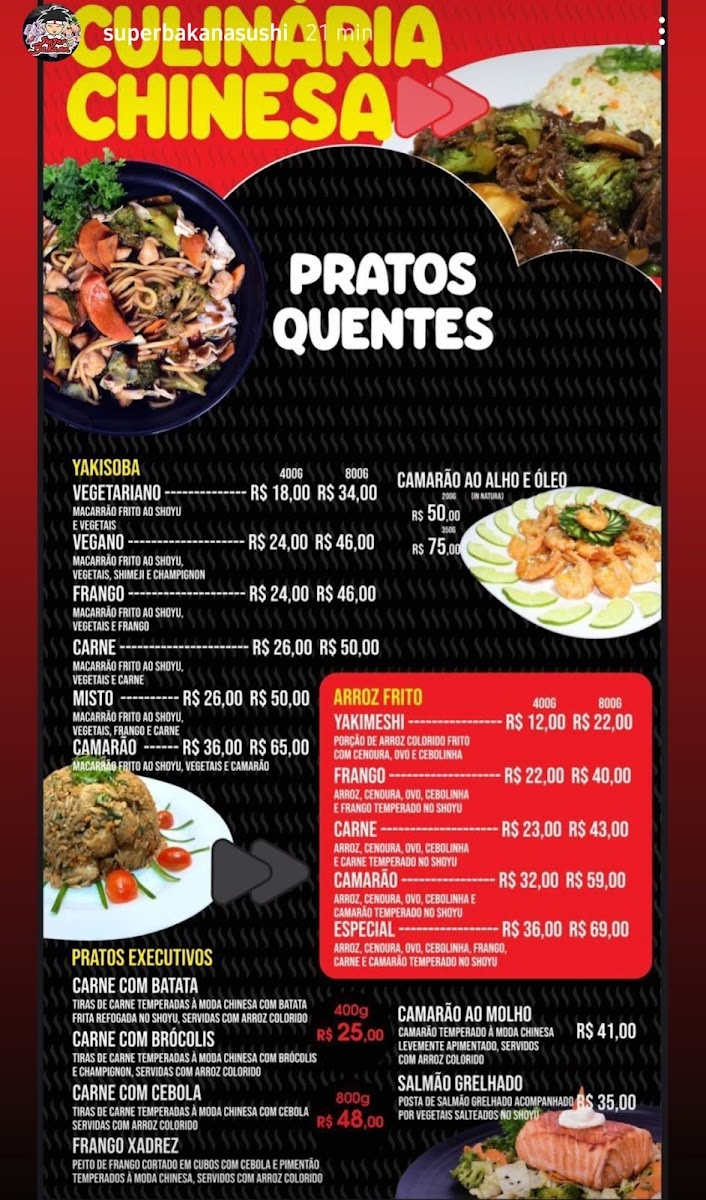Tap the superbakanasushi username
Screen dimensions: 706x1200
click(x=198, y=32)
